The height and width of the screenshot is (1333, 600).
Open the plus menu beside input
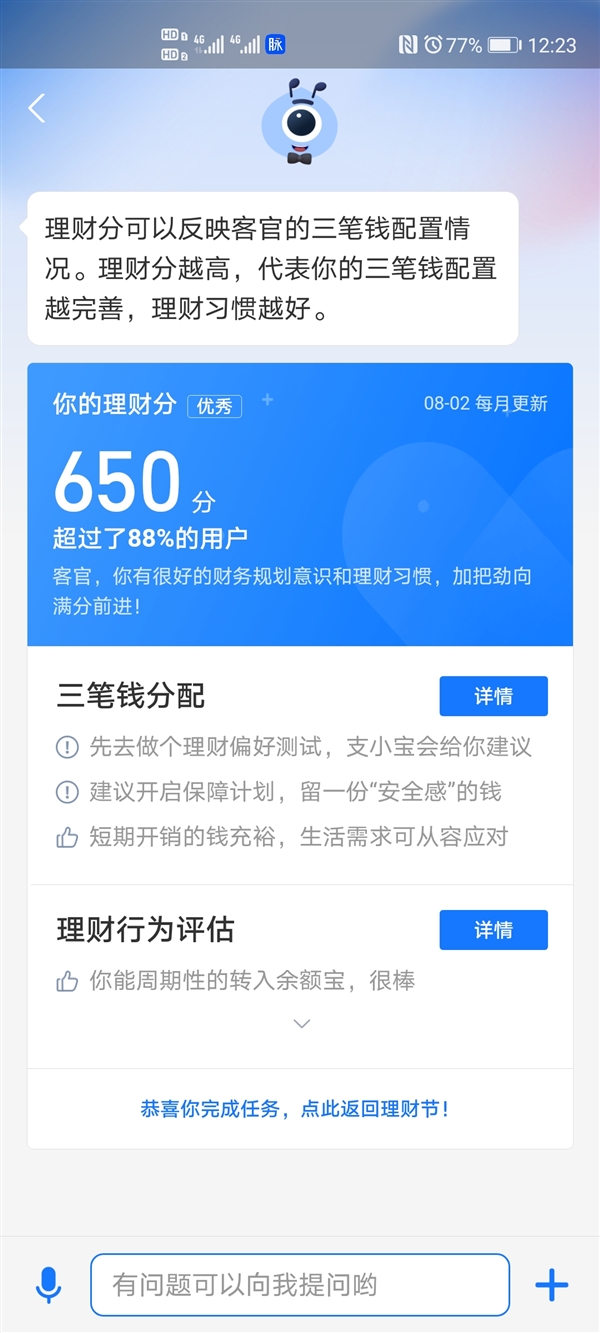551,1284
